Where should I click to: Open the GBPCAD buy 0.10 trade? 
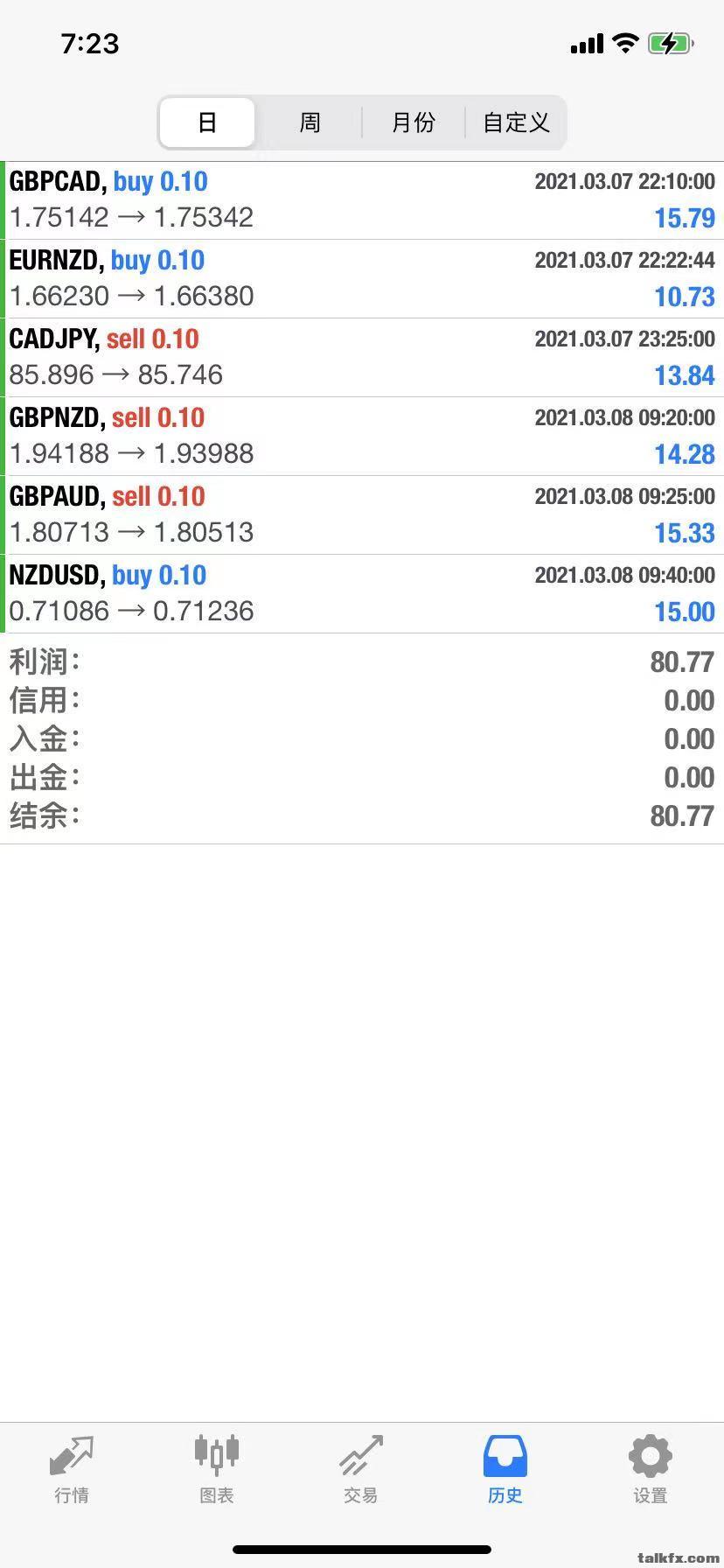(x=362, y=200)
